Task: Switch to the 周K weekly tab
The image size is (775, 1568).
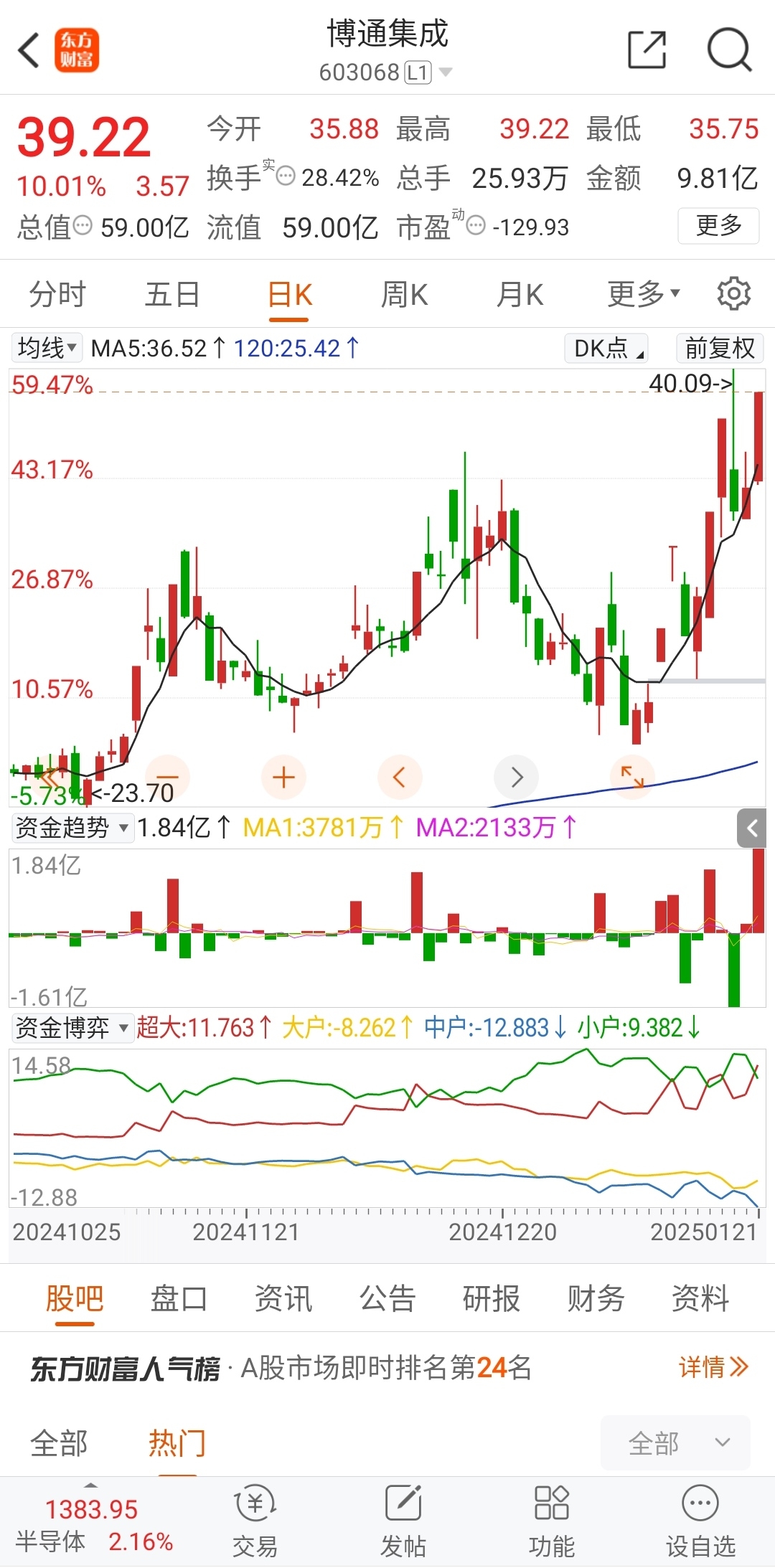Action: point(404,293)
